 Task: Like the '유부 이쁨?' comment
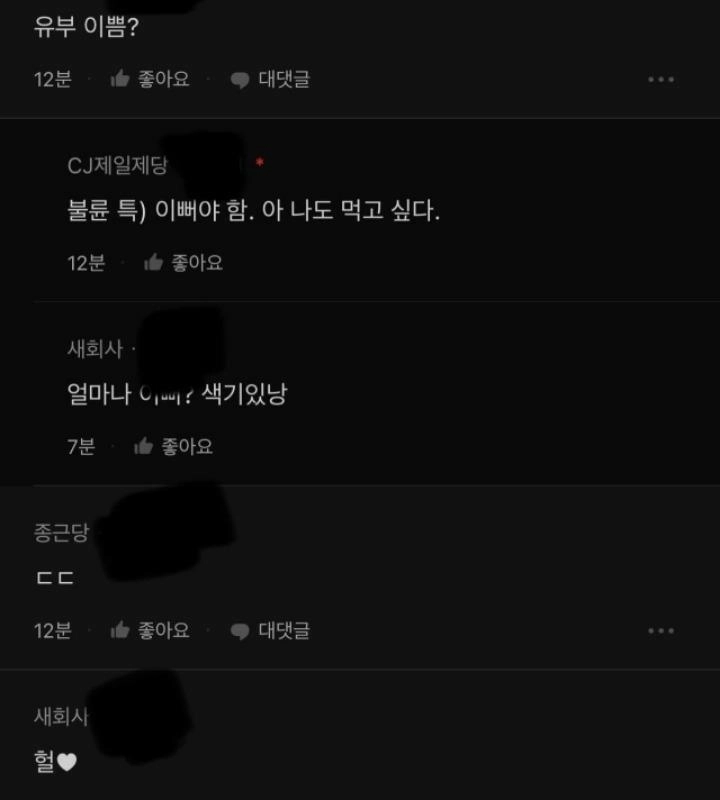pyautogui.click(x=150, y=79)
